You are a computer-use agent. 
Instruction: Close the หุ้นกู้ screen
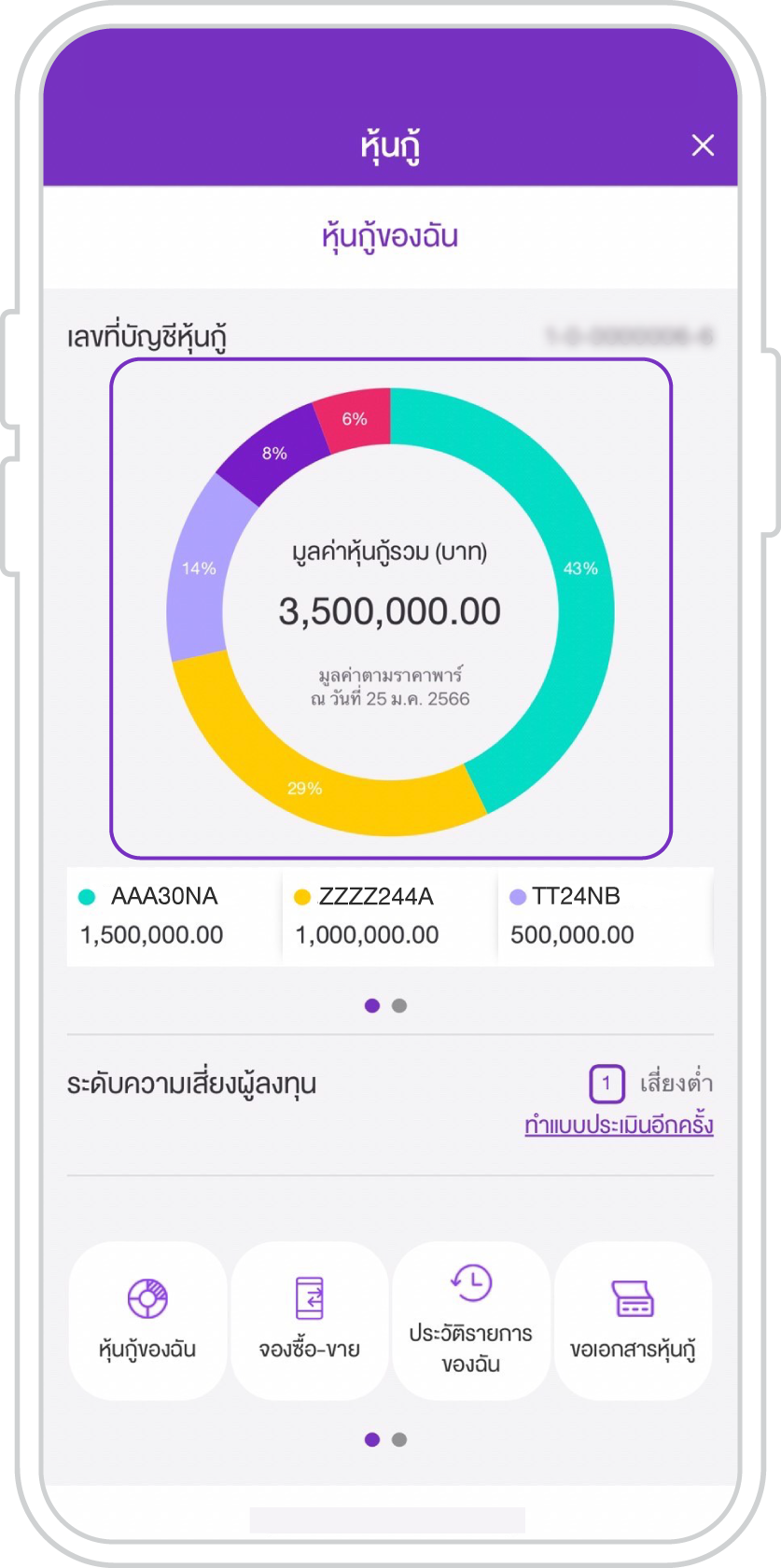coord(702,146)
